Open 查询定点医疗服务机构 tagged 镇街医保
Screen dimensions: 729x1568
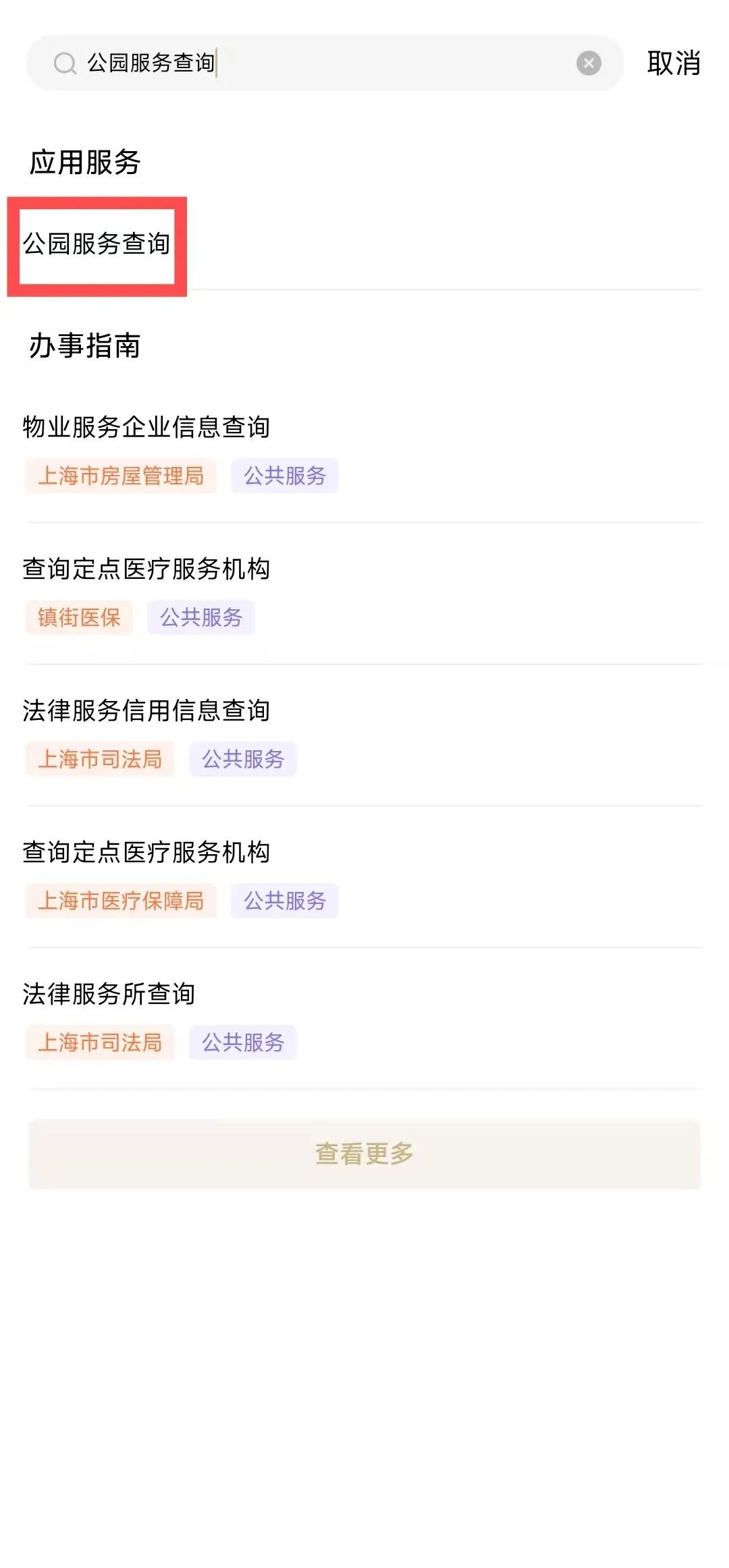coord(146,569)
